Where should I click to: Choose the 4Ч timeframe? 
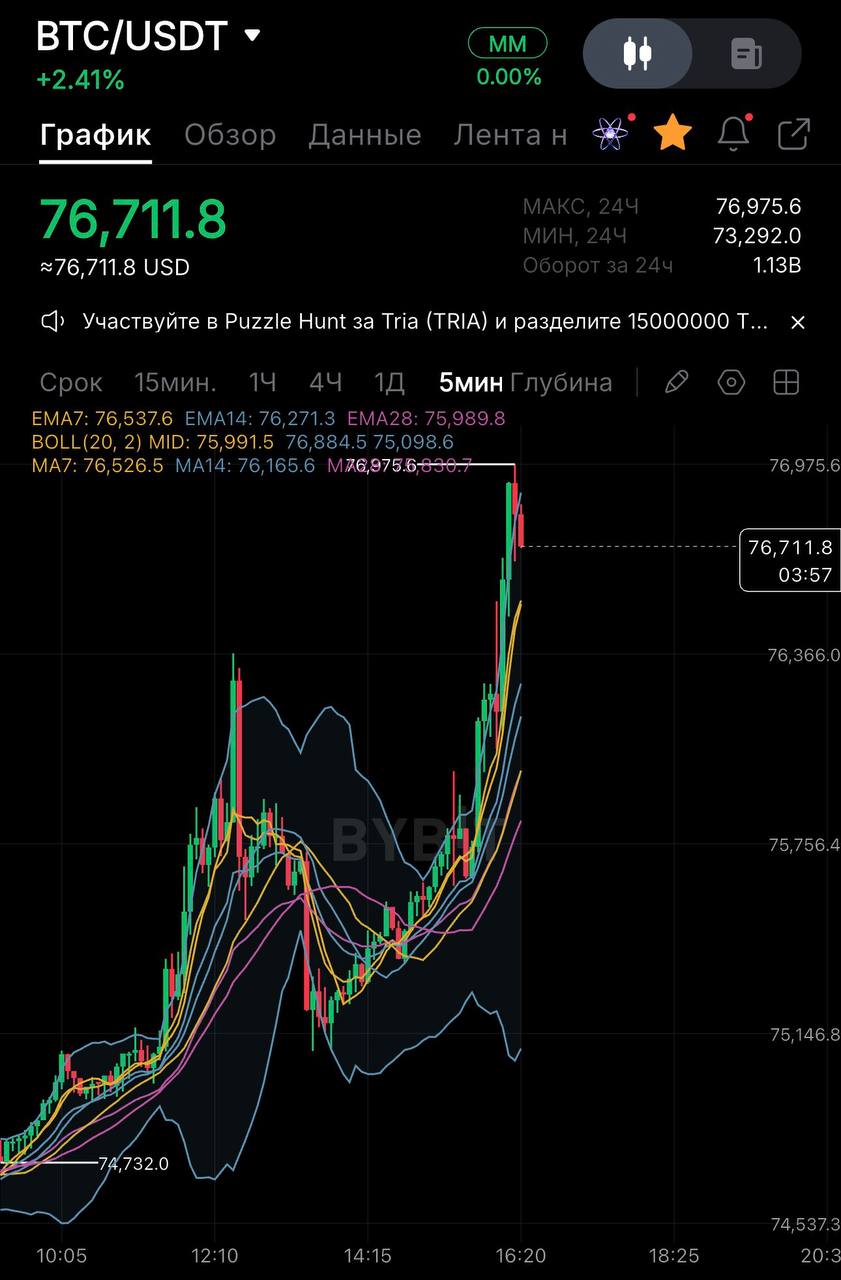pos(325,382)
